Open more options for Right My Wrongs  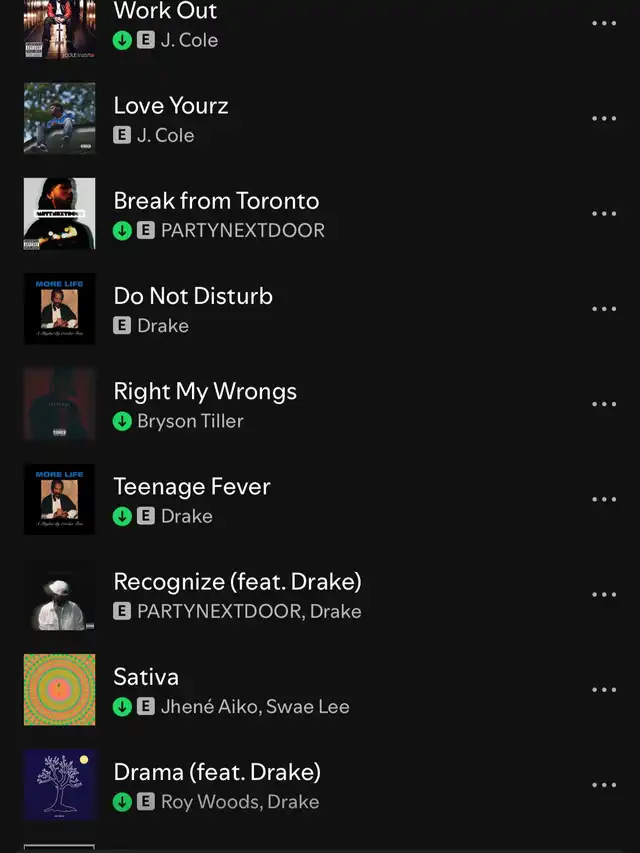coord(604,404)
